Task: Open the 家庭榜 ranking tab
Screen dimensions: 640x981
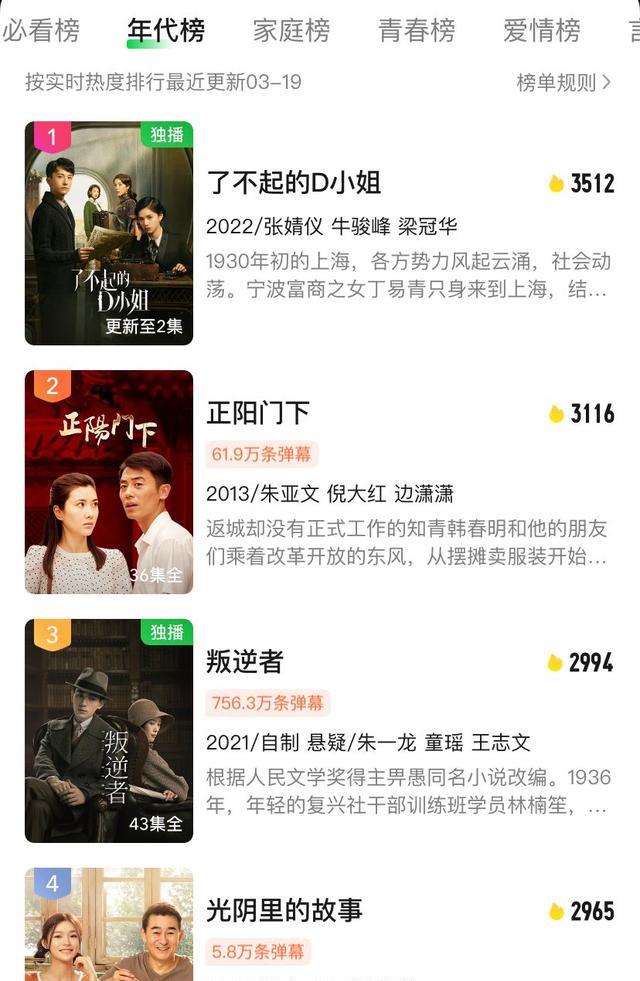Action: click(291, 31)
